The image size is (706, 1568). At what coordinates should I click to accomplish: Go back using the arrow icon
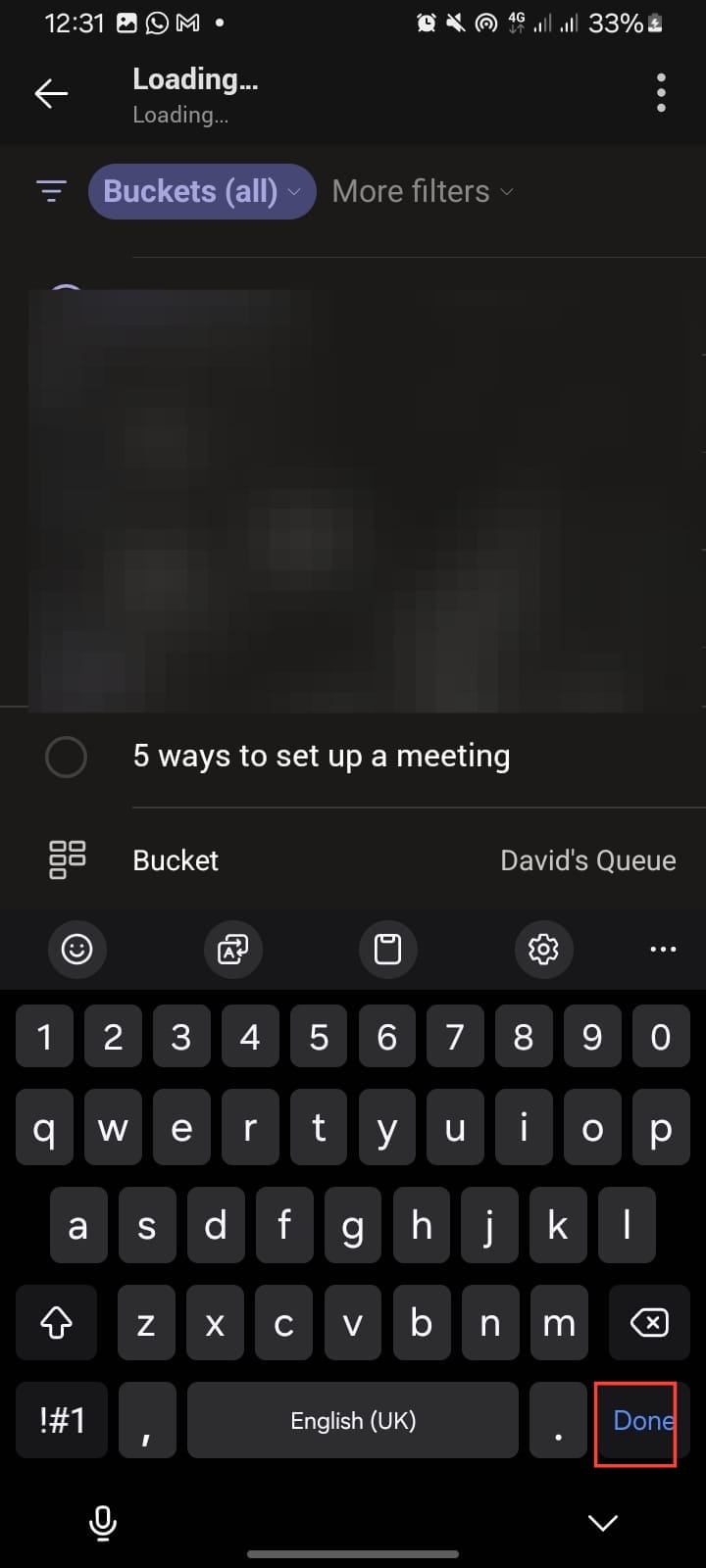click(x=51, y=93)
